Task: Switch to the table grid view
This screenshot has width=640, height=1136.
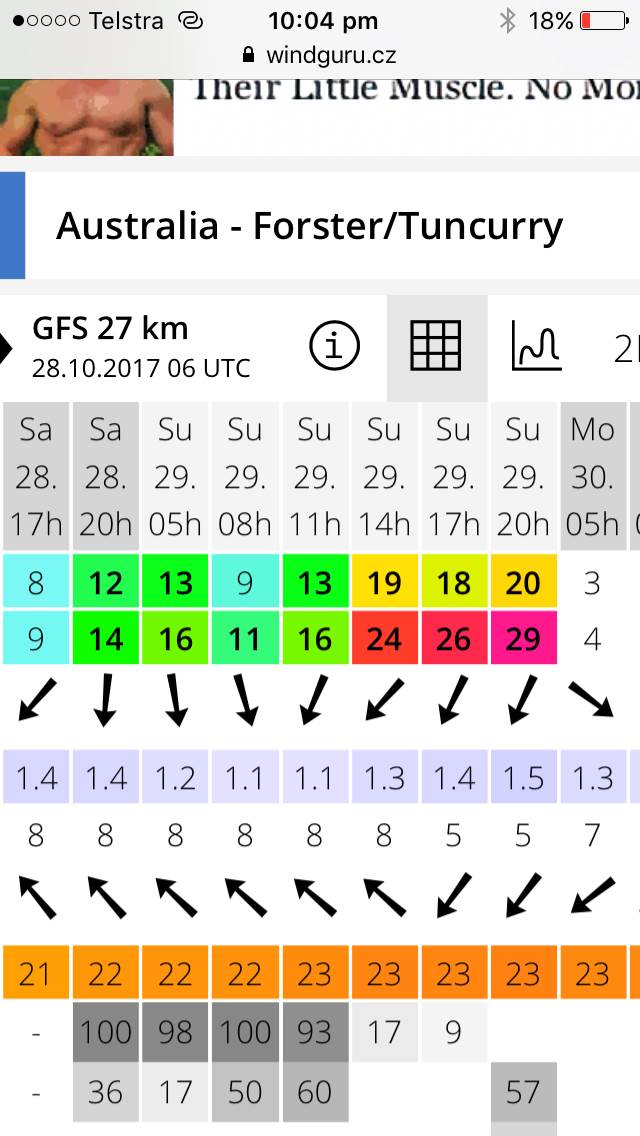Action: pyautogui.click(x=436, y=347)
